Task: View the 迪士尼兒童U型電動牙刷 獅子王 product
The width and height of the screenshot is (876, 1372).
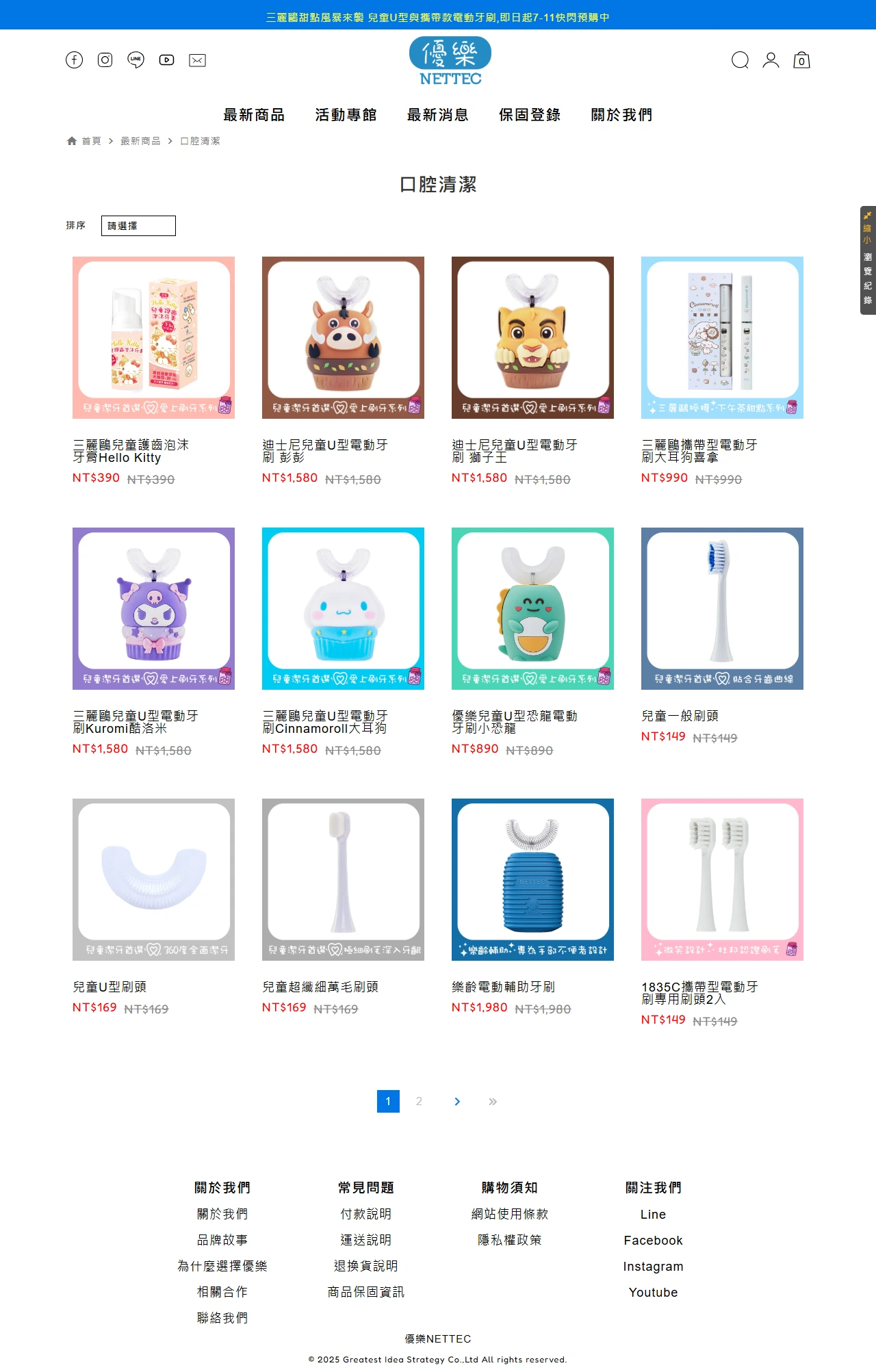Action: click(x=532, y=337)
